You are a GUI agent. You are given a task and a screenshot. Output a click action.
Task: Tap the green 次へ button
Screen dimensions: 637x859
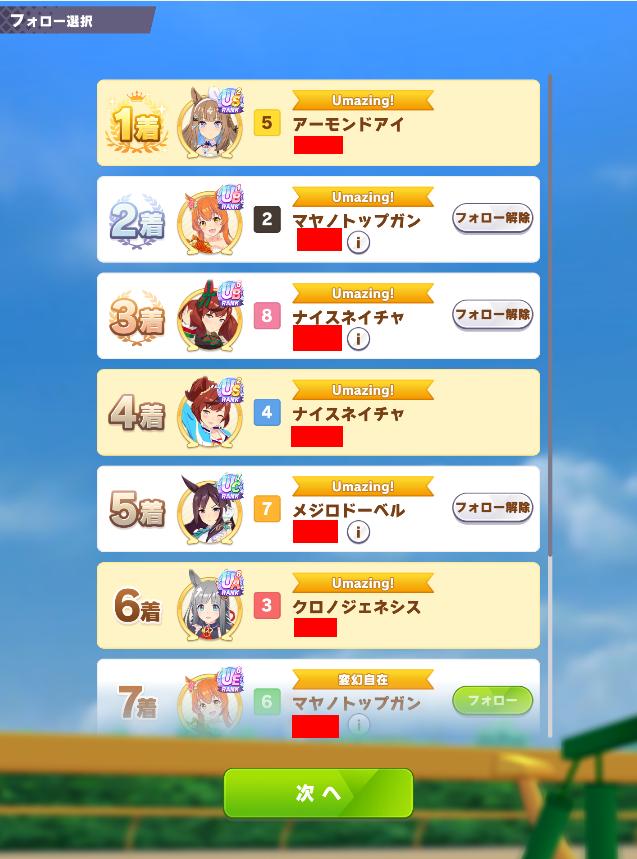point(318,793)
